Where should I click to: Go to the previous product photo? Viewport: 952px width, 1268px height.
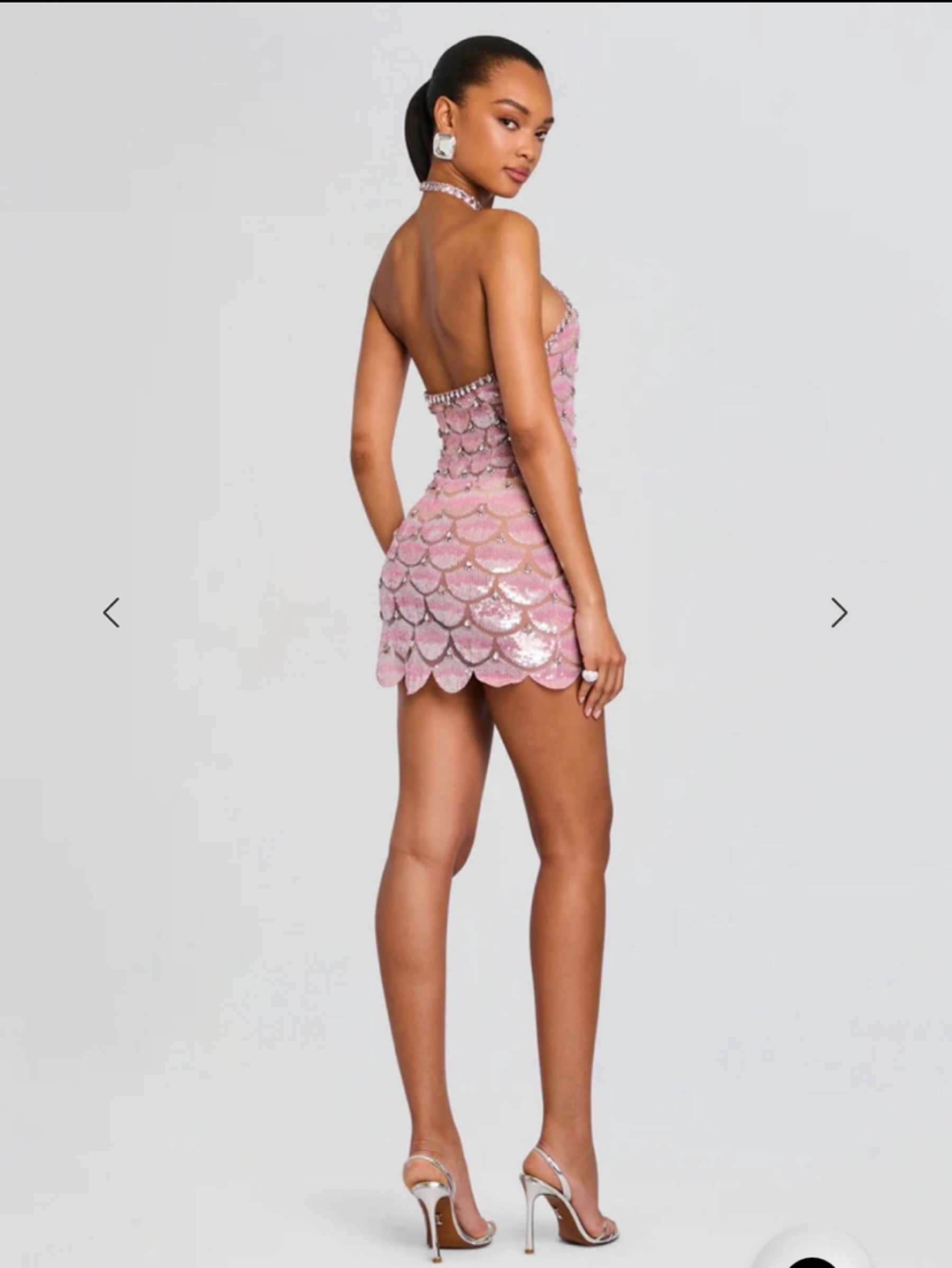(x=111, y=613)
